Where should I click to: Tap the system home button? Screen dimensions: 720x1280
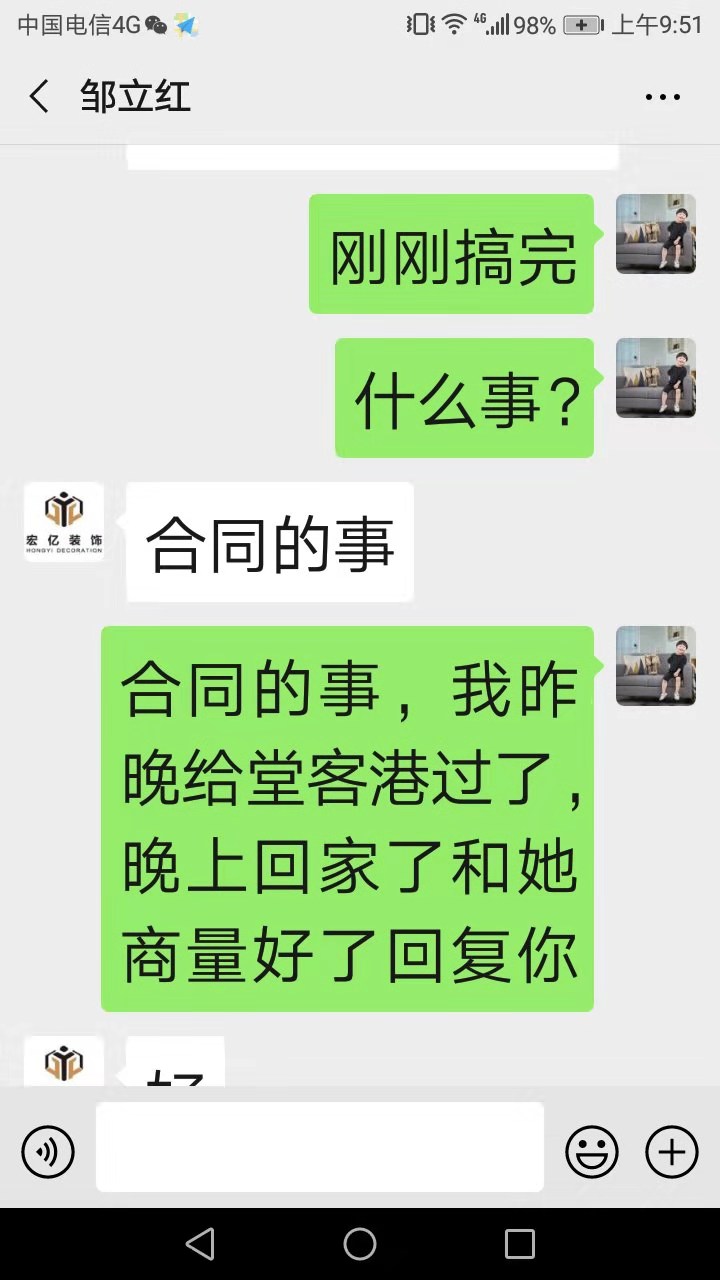(x=360, y=1244)
